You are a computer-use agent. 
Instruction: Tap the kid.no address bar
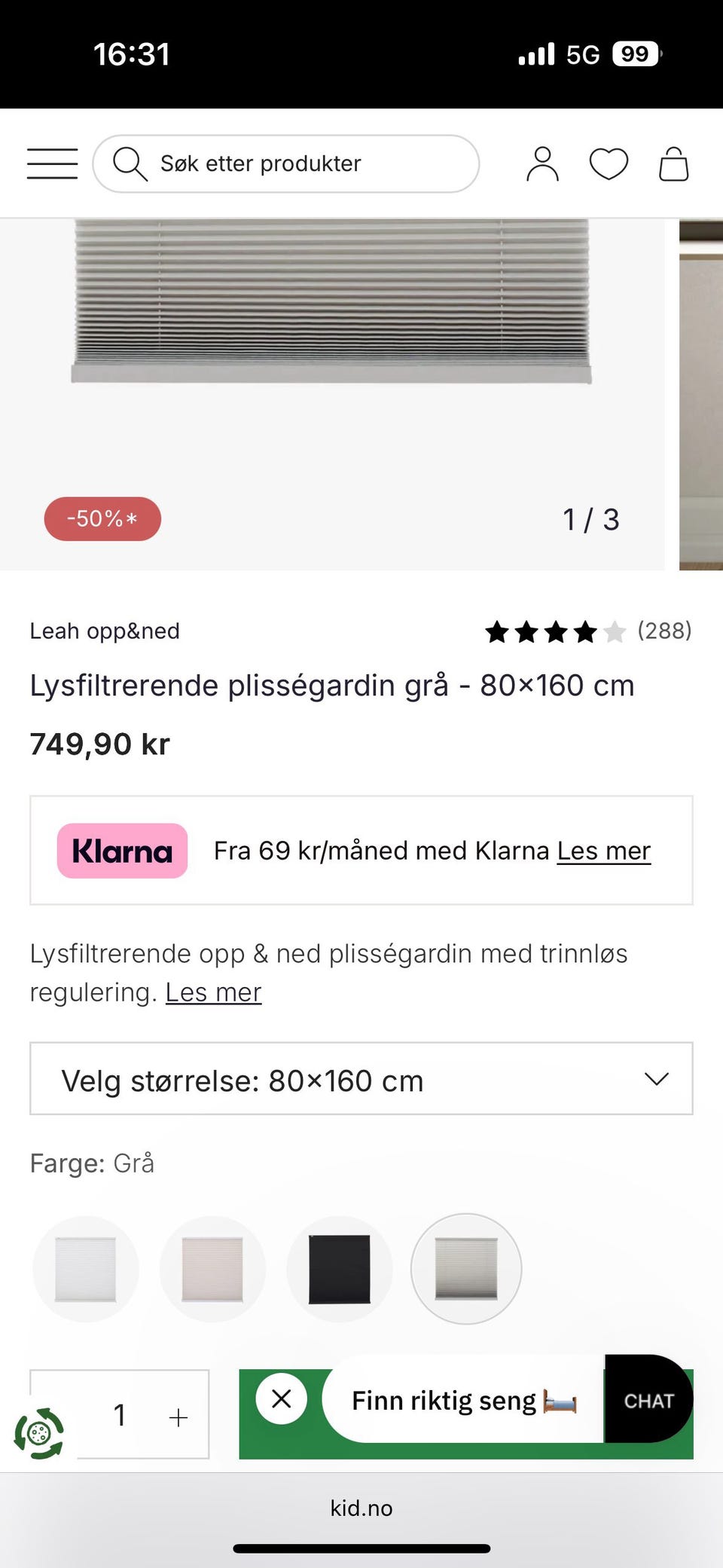coord(361,1508)
